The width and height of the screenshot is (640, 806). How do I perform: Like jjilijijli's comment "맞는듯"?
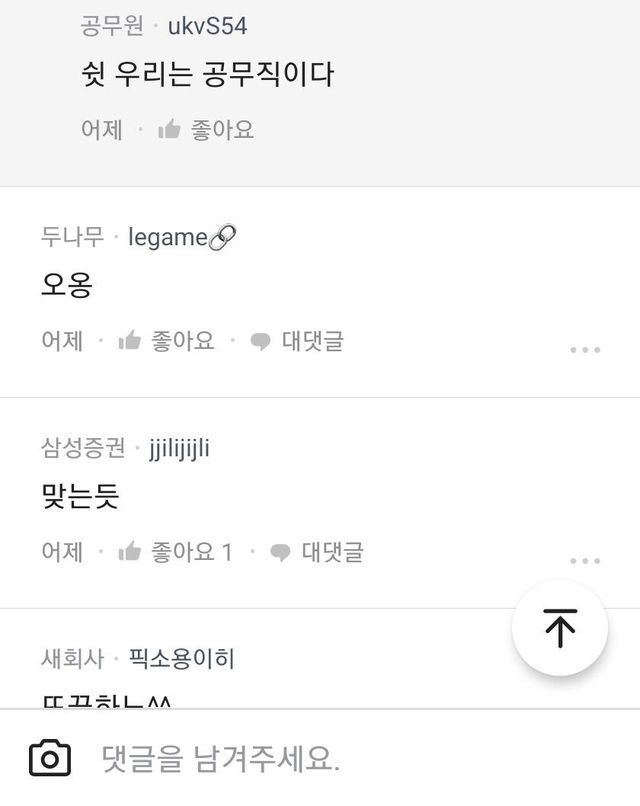176,552
